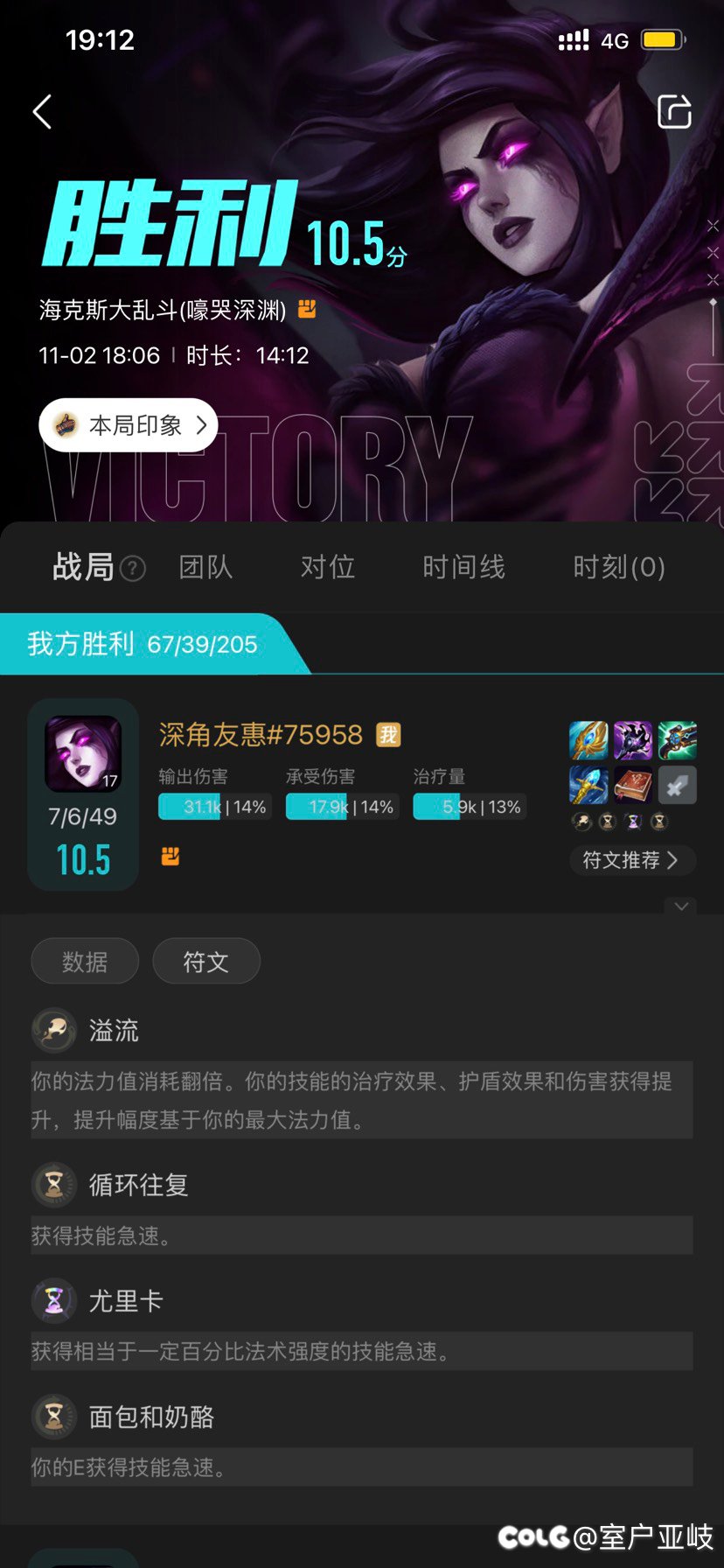Select the 对位 tab

pos(328,567)
